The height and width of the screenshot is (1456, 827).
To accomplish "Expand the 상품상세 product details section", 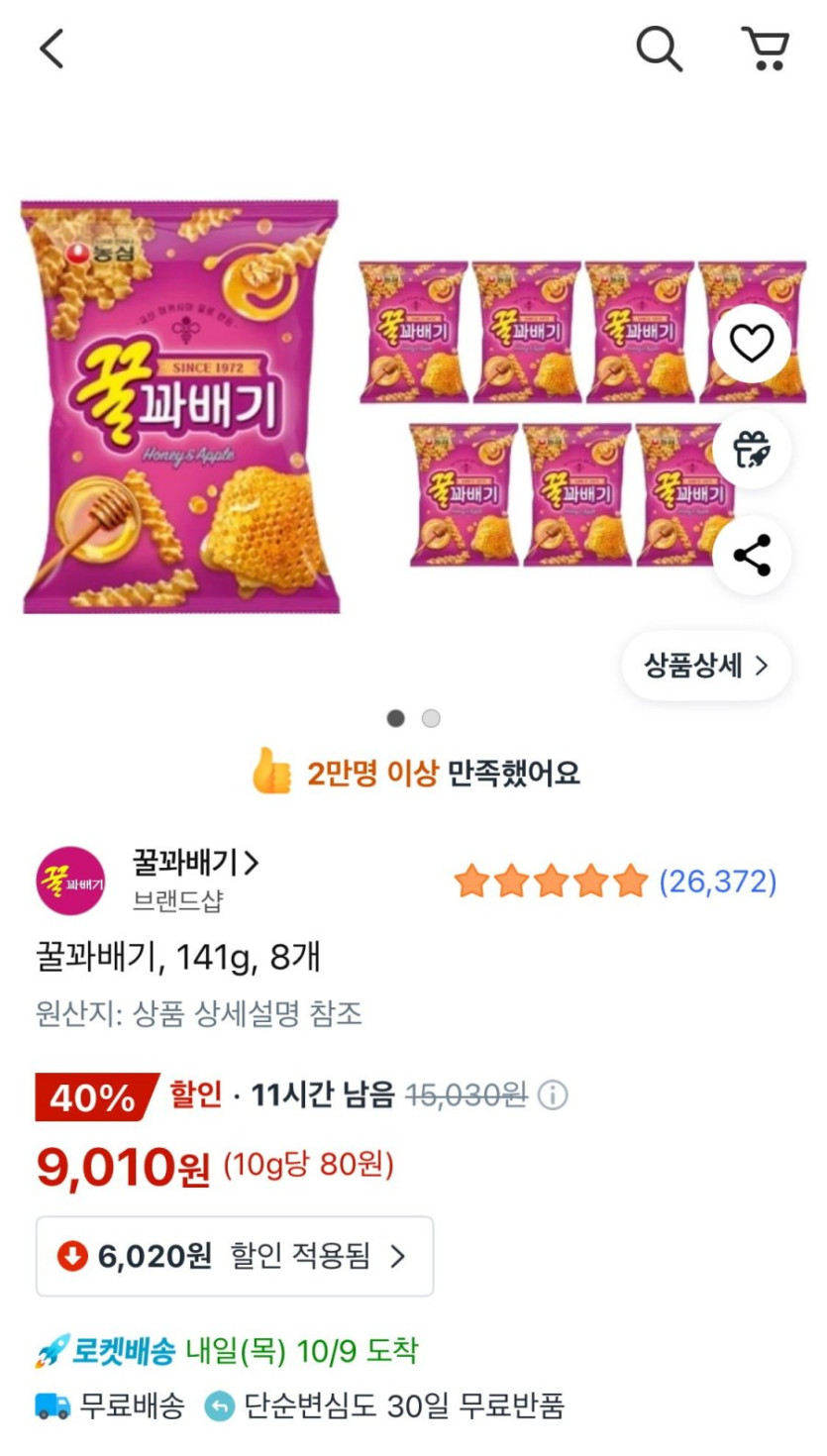I will click(705, 667).
